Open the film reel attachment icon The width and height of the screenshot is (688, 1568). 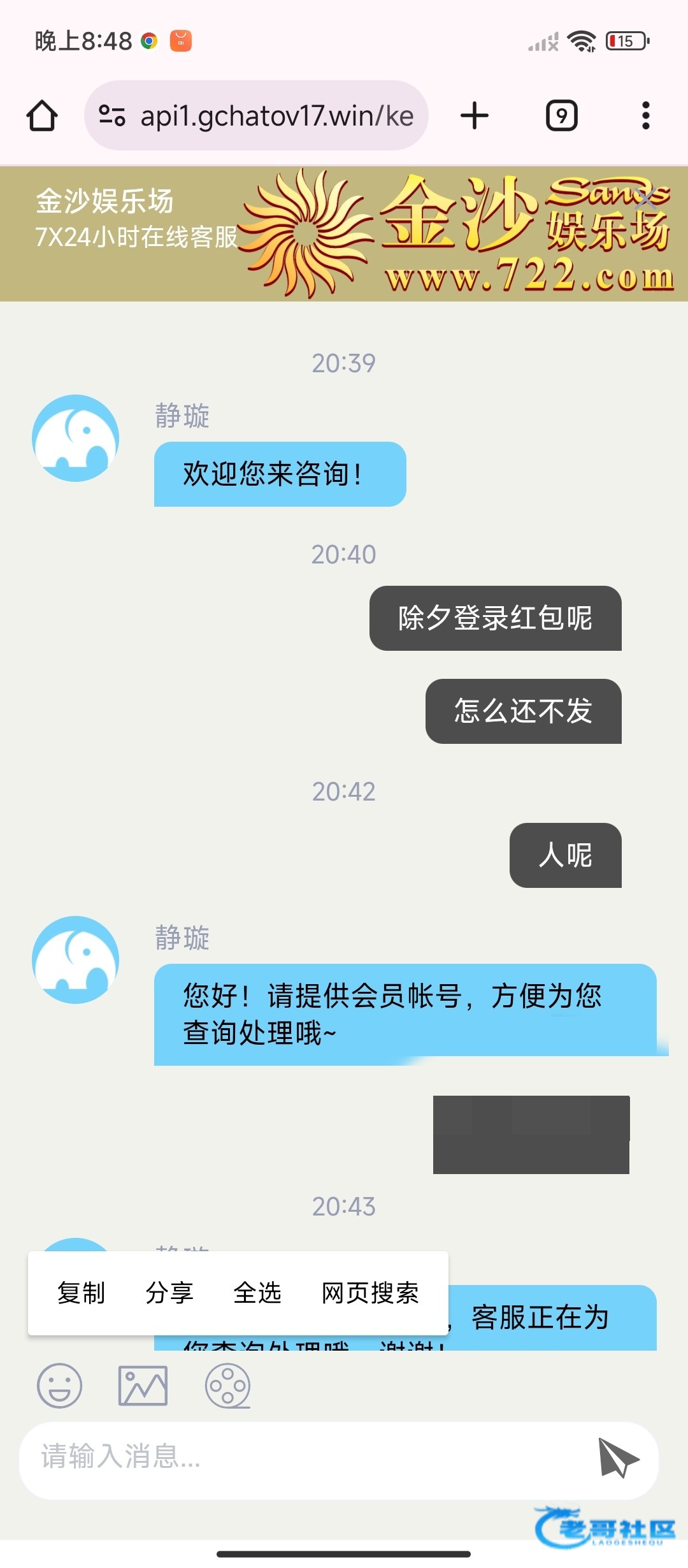click(x=227, y=1386)
